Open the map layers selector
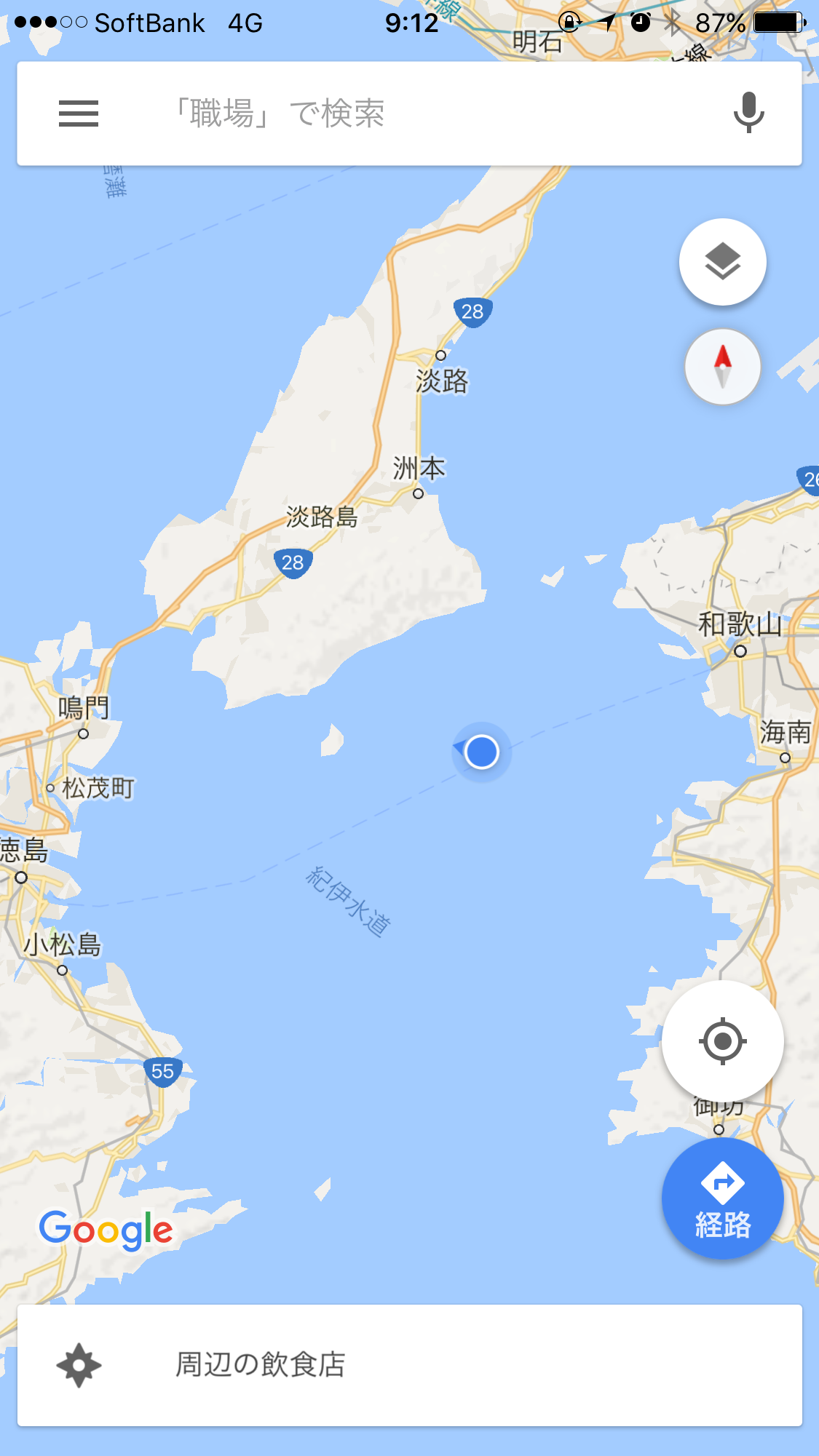The height and width of the screenshot is (1456, 819). 722,262
